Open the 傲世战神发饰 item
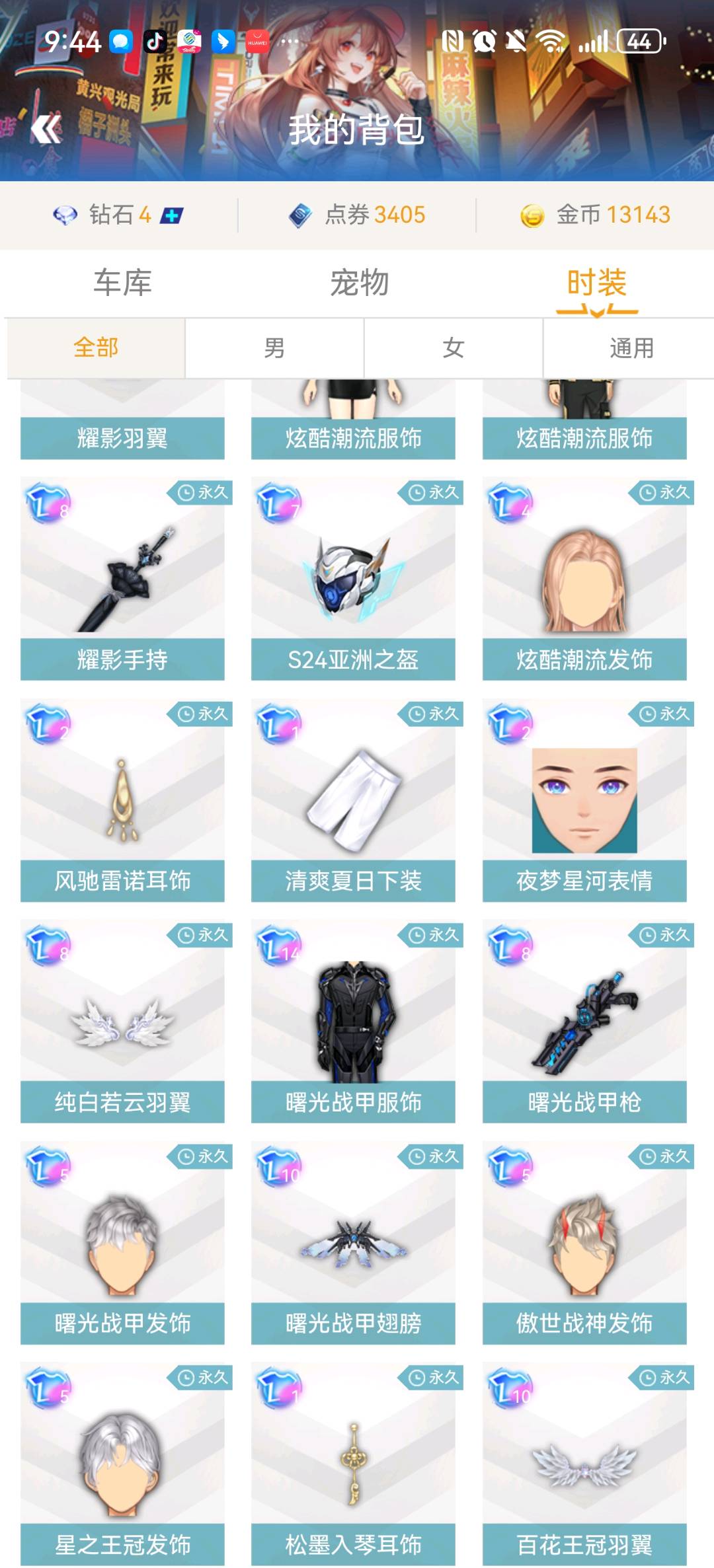The height and width of the screenshot is (1568, 714). [x=584, y=1242]
